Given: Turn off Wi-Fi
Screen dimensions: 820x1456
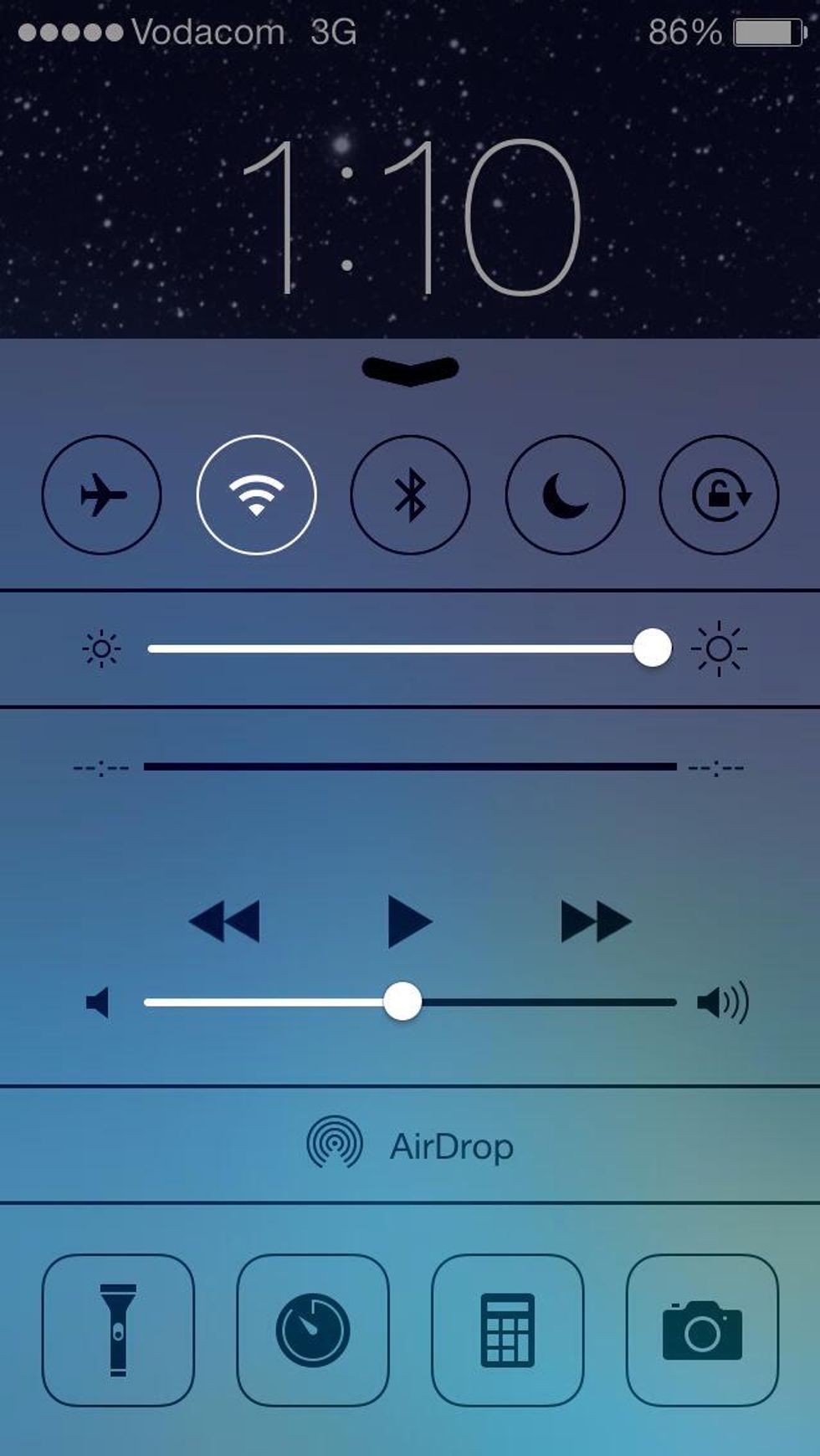Looking at the screenshot, I should click(x=256, y=495).
